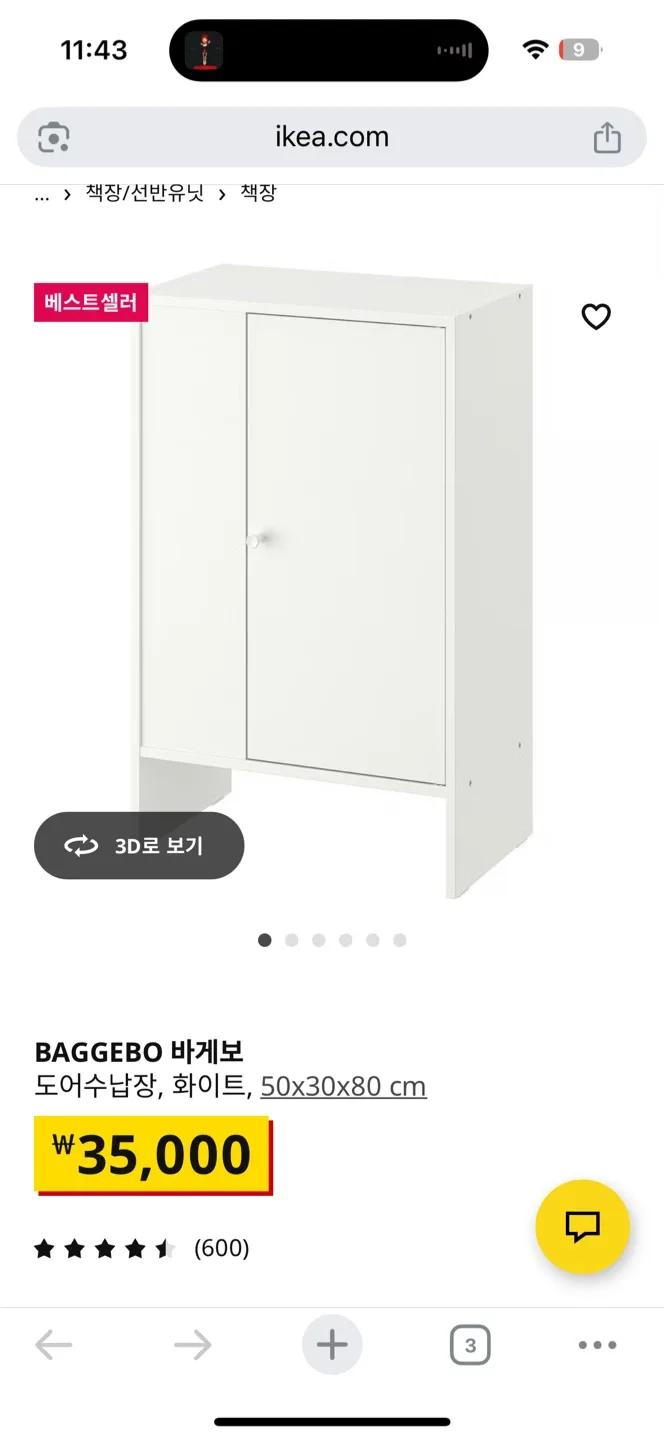Open the browser overflow menu
664x1440 pixels.
pos(597,1345)
